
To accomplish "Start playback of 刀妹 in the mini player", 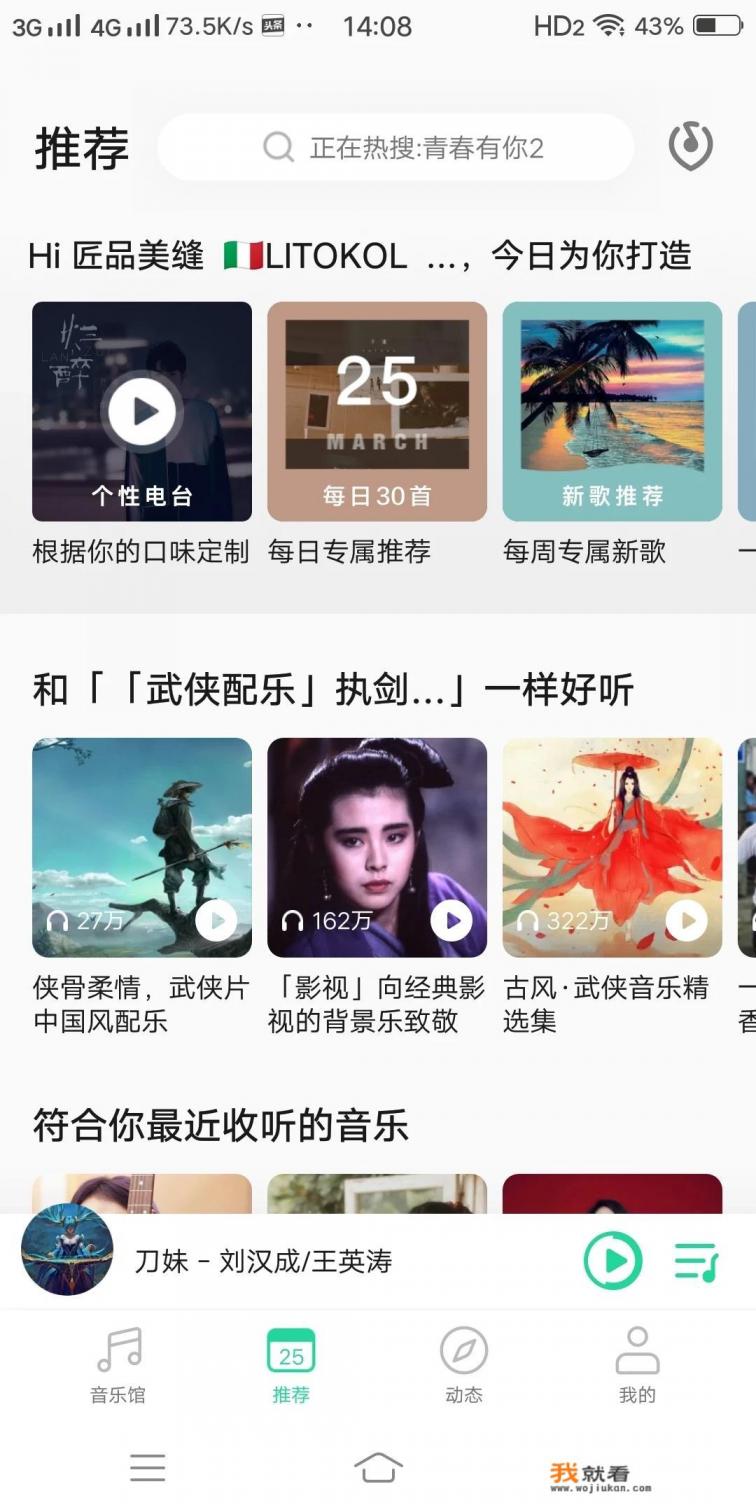I will pos(611,1262).
